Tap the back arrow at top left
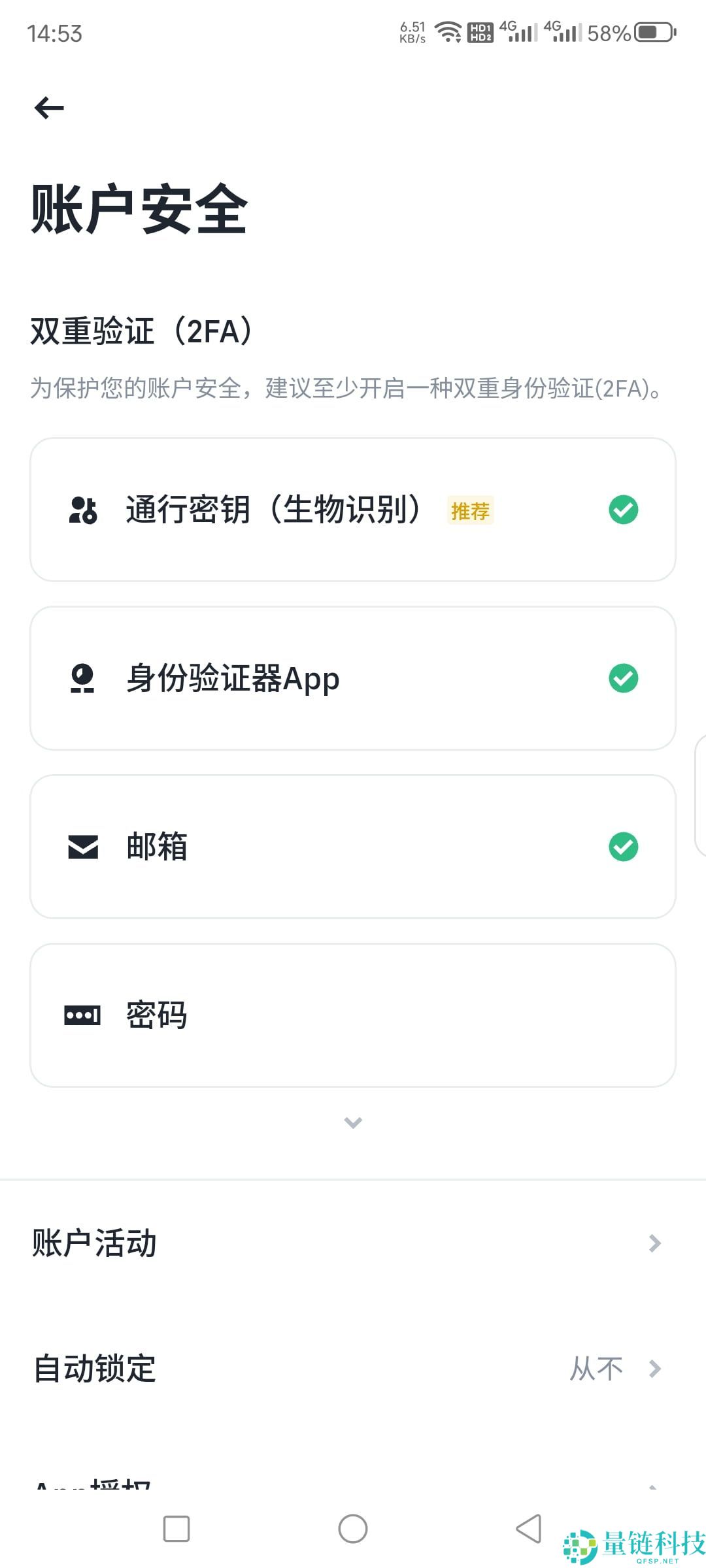 pos(48,108)
